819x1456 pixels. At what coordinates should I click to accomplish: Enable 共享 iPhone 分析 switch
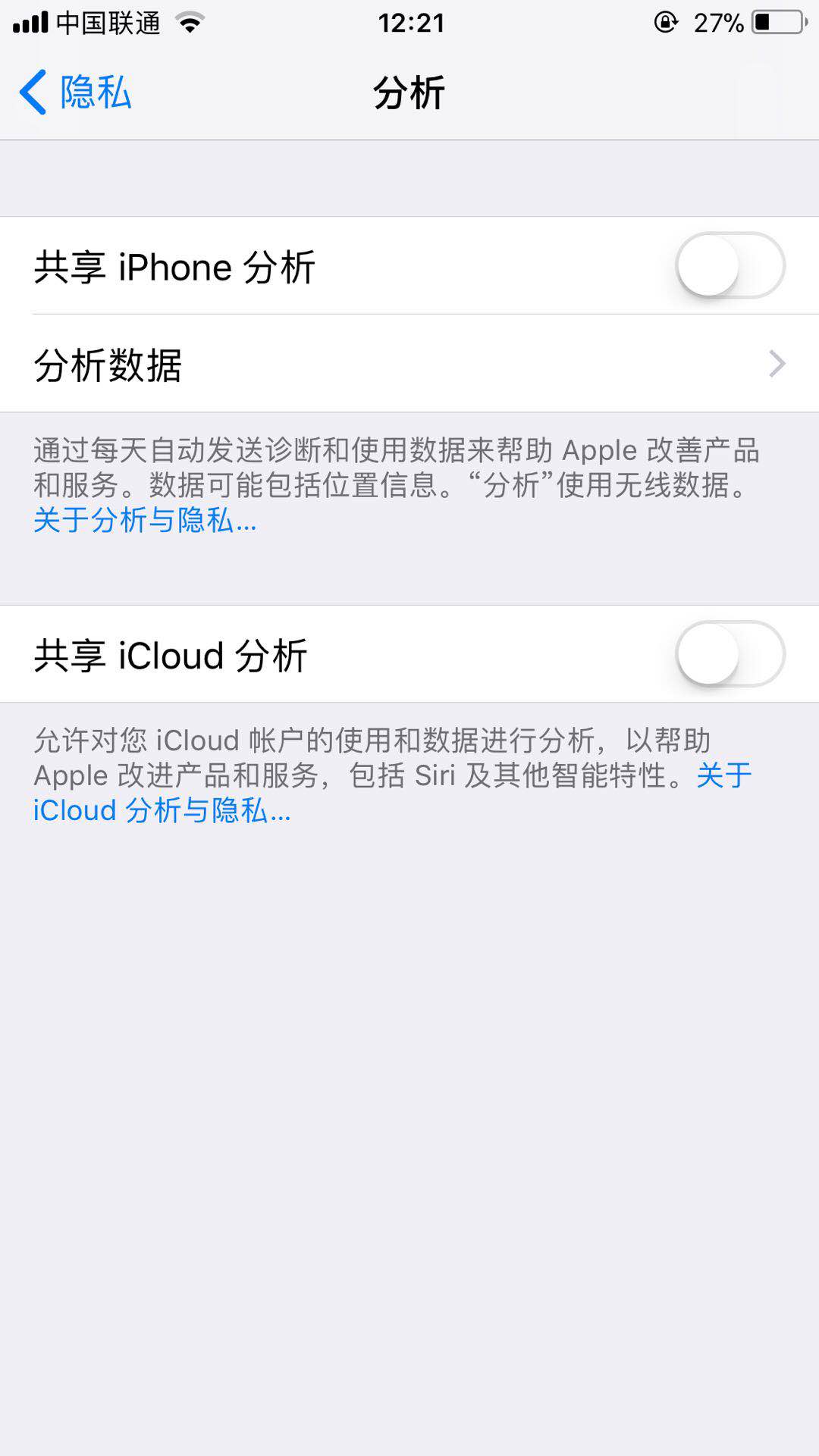[x=730, y=266]
